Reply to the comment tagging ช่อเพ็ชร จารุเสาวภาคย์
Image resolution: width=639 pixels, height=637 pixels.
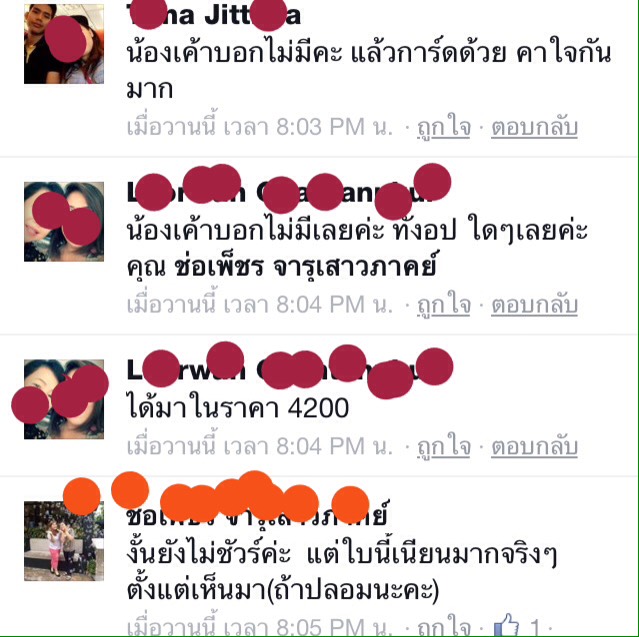tap(534, 304)
